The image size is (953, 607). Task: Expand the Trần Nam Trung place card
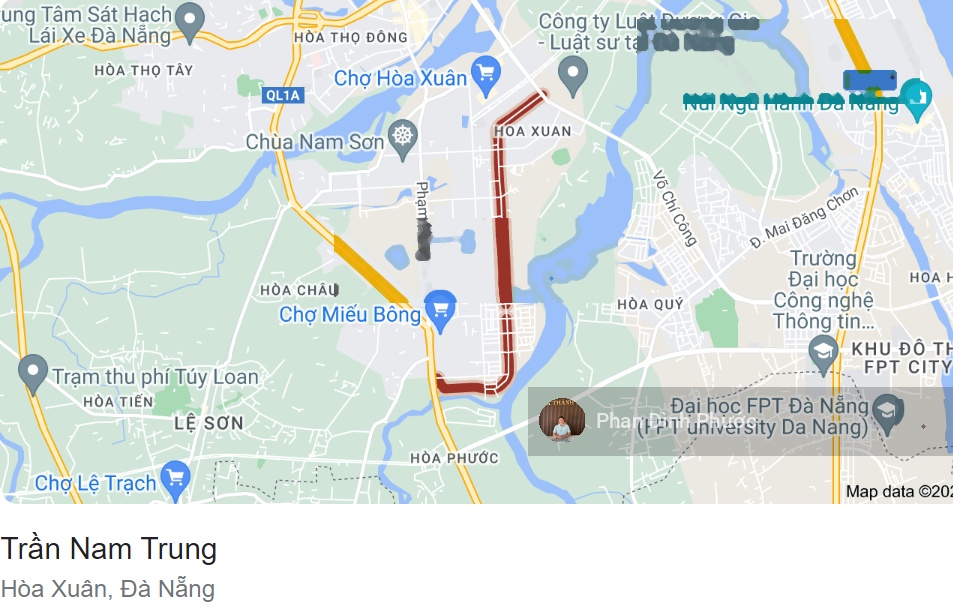pyautogui.click(x=108, y=549)
